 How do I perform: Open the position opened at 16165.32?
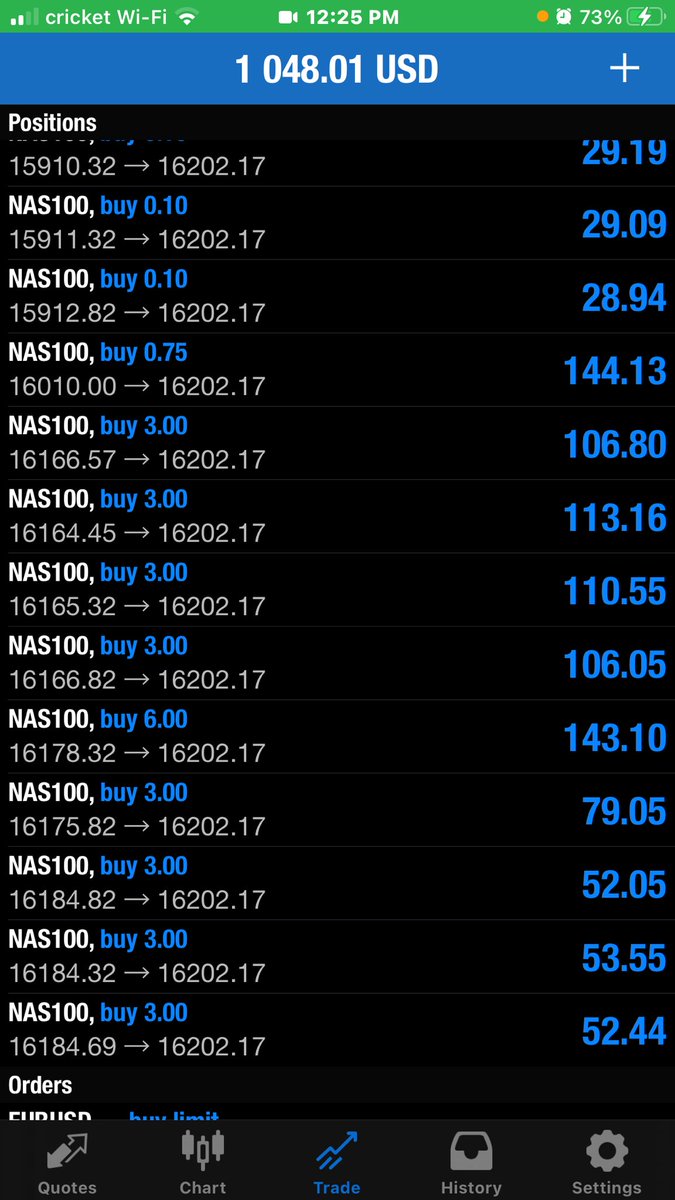tap(337, 590)
